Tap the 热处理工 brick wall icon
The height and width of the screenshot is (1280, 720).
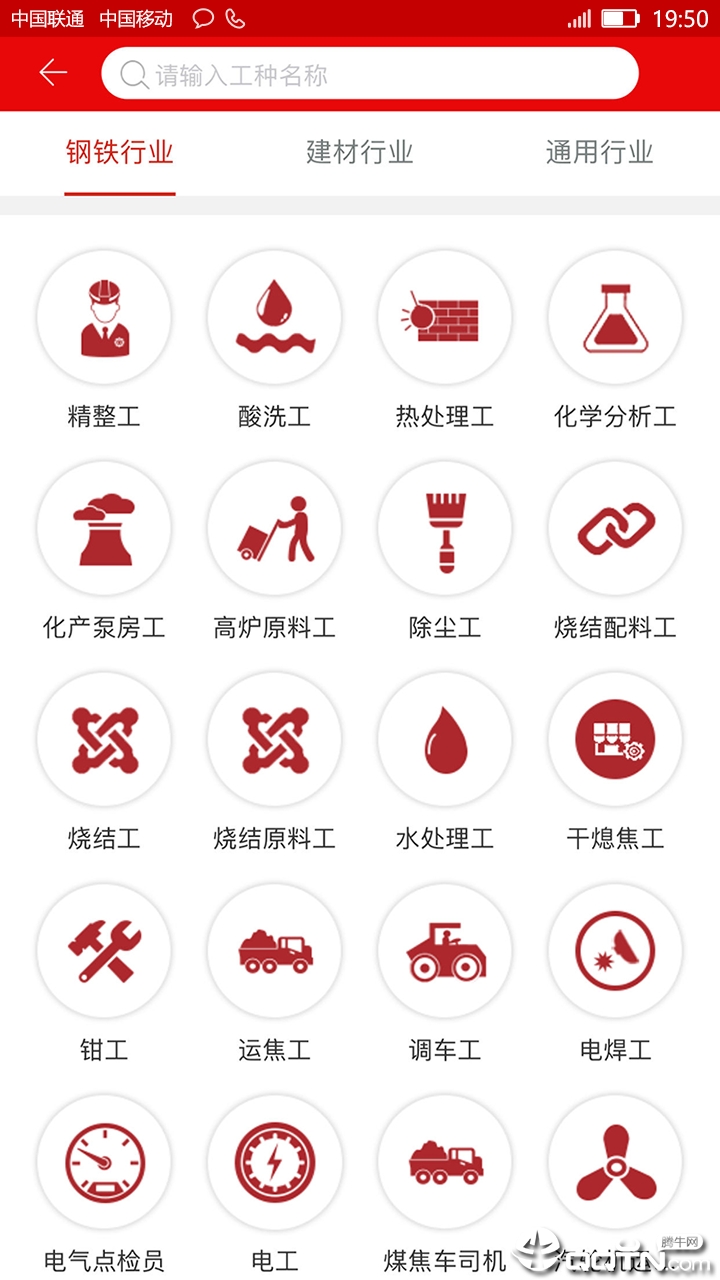pos(445,316)
